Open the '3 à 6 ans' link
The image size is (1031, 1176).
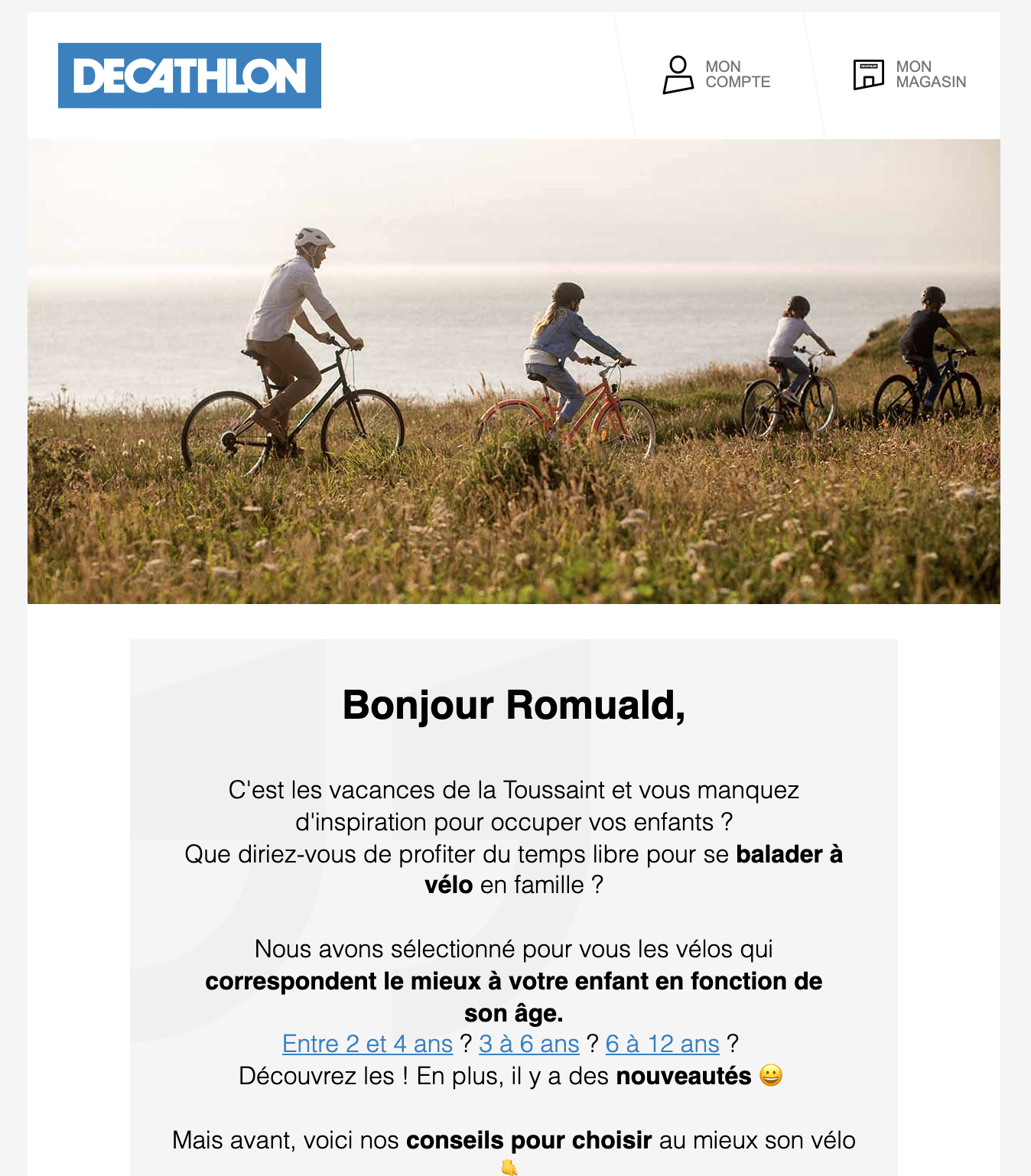[529, 1044]
